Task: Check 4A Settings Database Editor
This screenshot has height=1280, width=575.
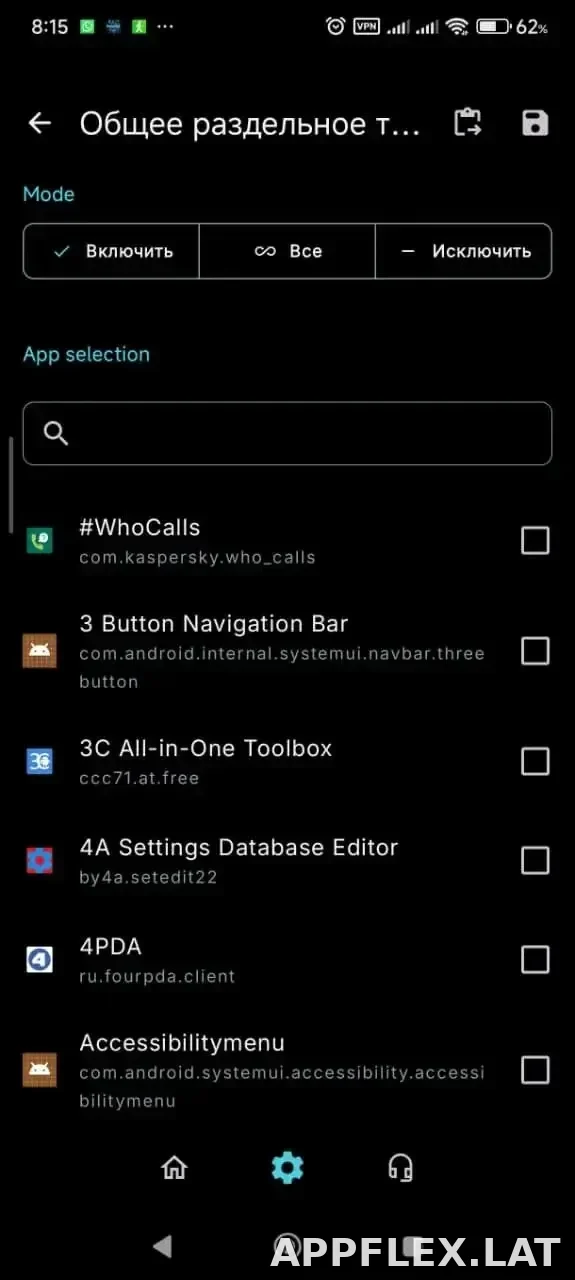Action: tap(535, 861)
